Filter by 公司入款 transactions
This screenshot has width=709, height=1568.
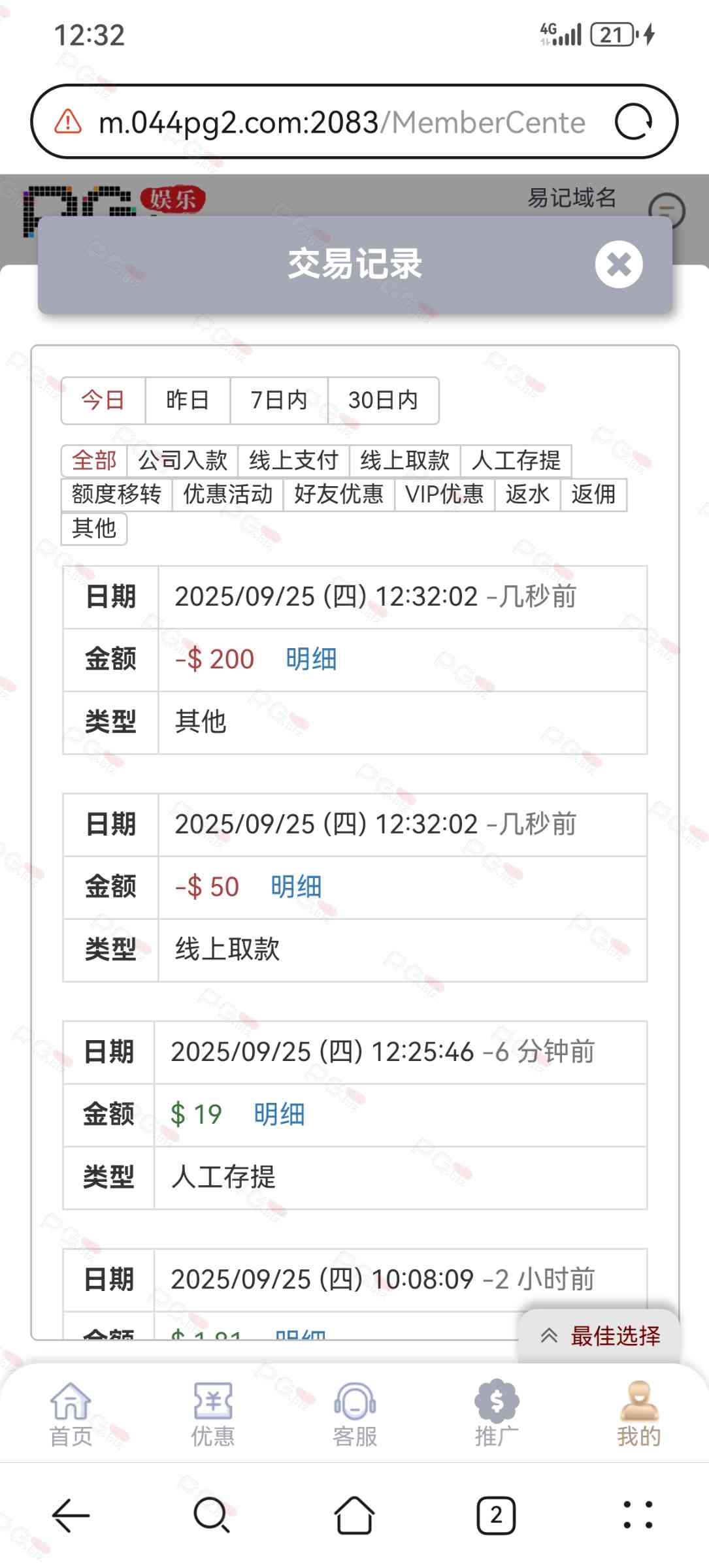(x=182, y=461)
